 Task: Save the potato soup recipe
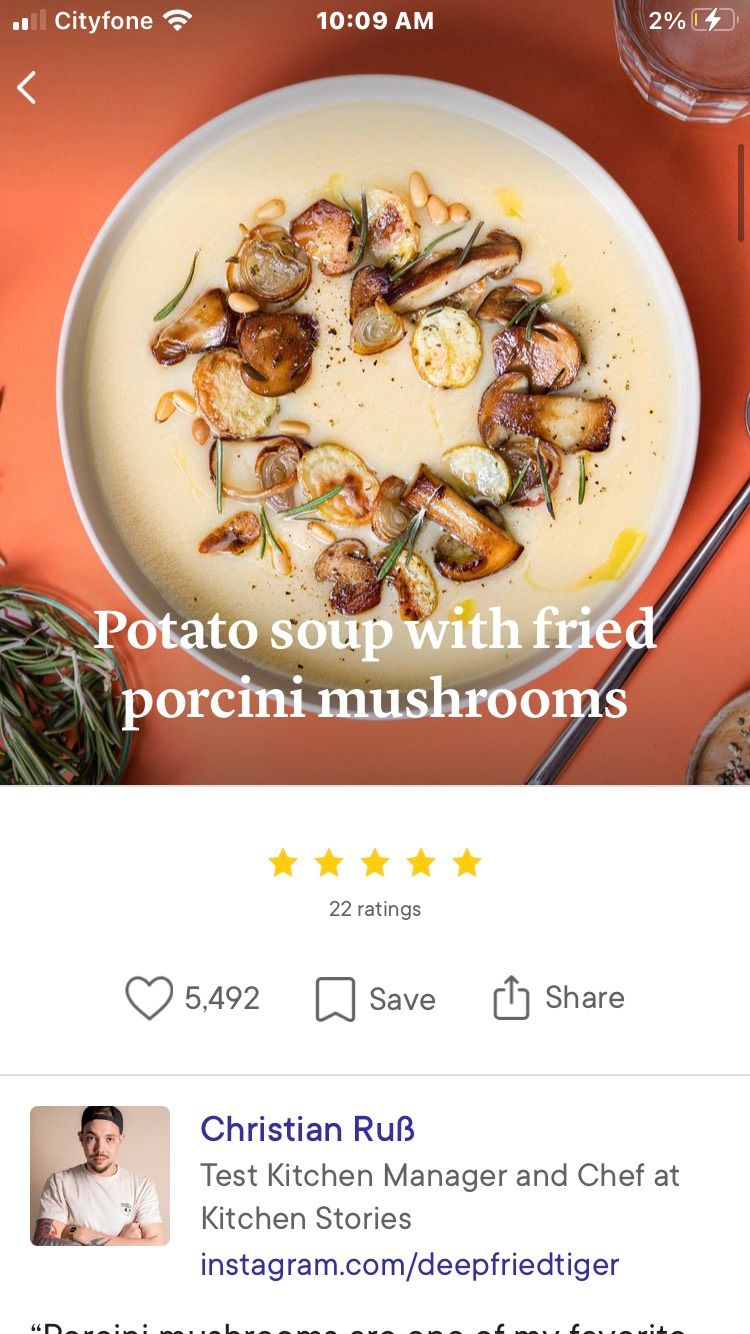click(376, 999)
